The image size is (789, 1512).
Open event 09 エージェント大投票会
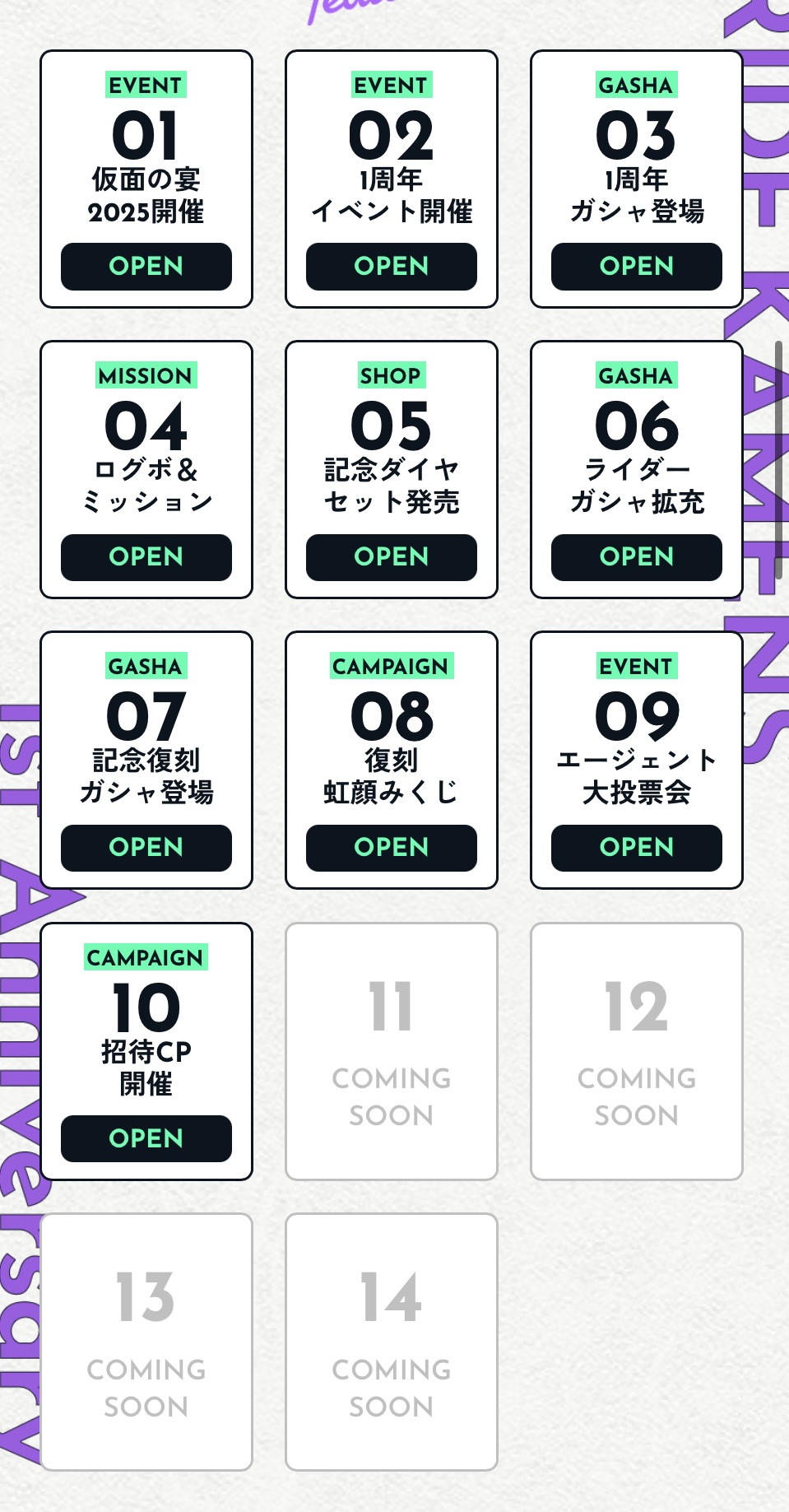point(637,848)
